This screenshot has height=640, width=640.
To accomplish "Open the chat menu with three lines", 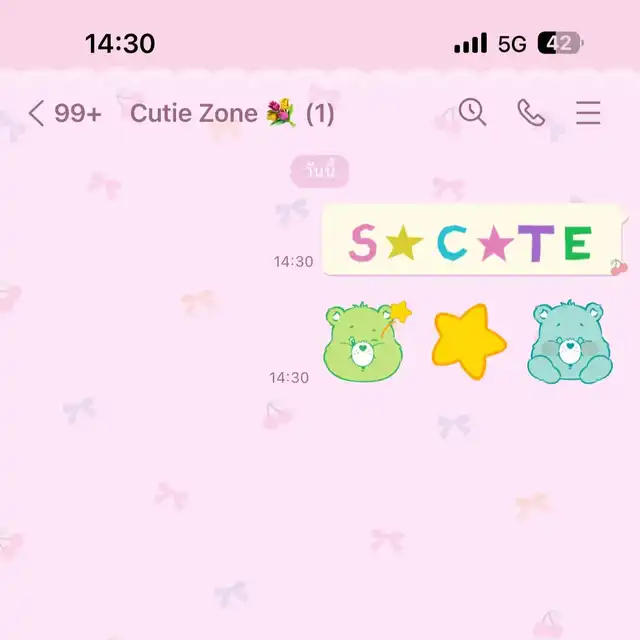I will click(588, 113).
